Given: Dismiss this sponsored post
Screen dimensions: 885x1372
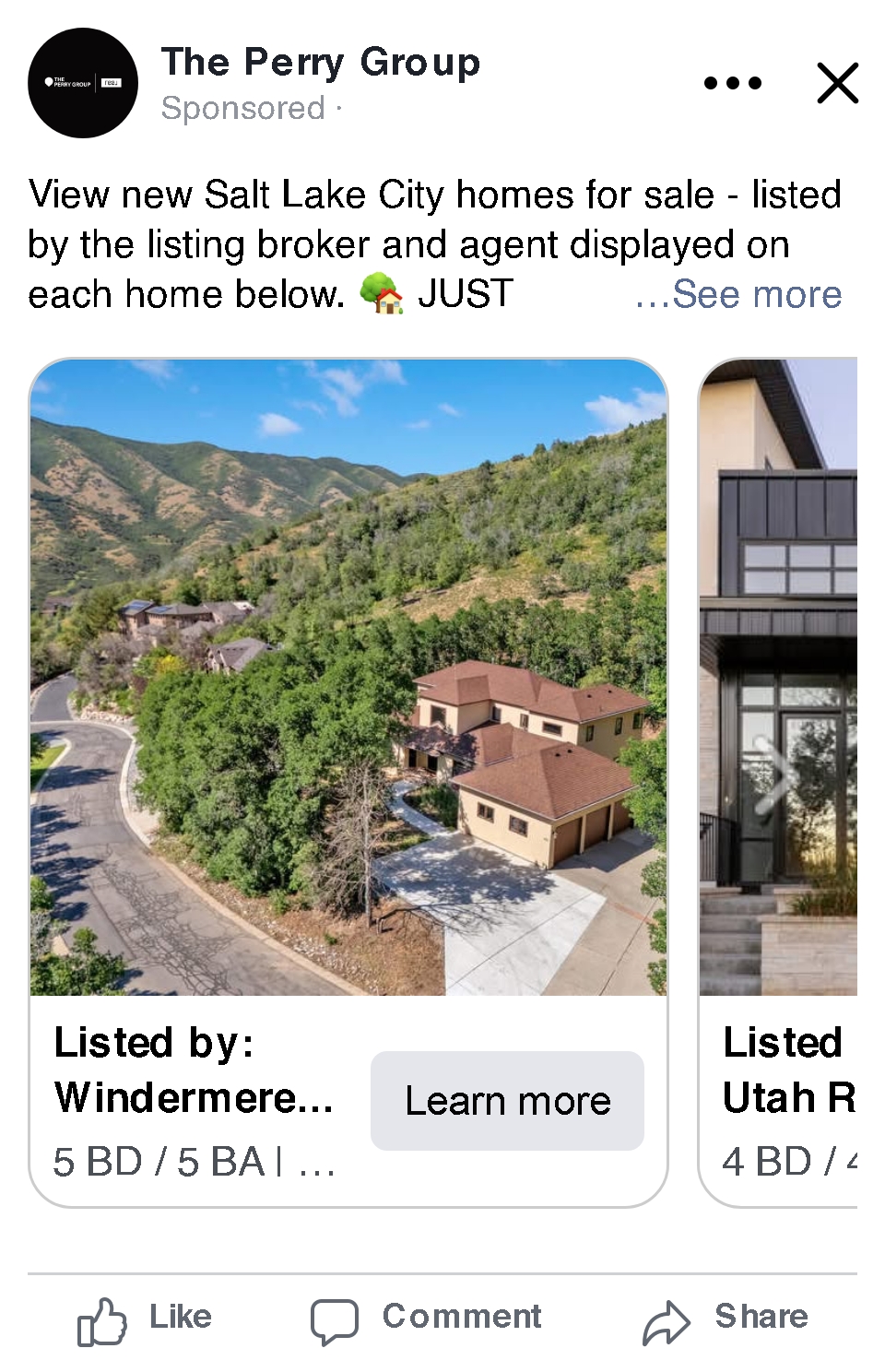Looking at the screenshot, I should (837, 83).
